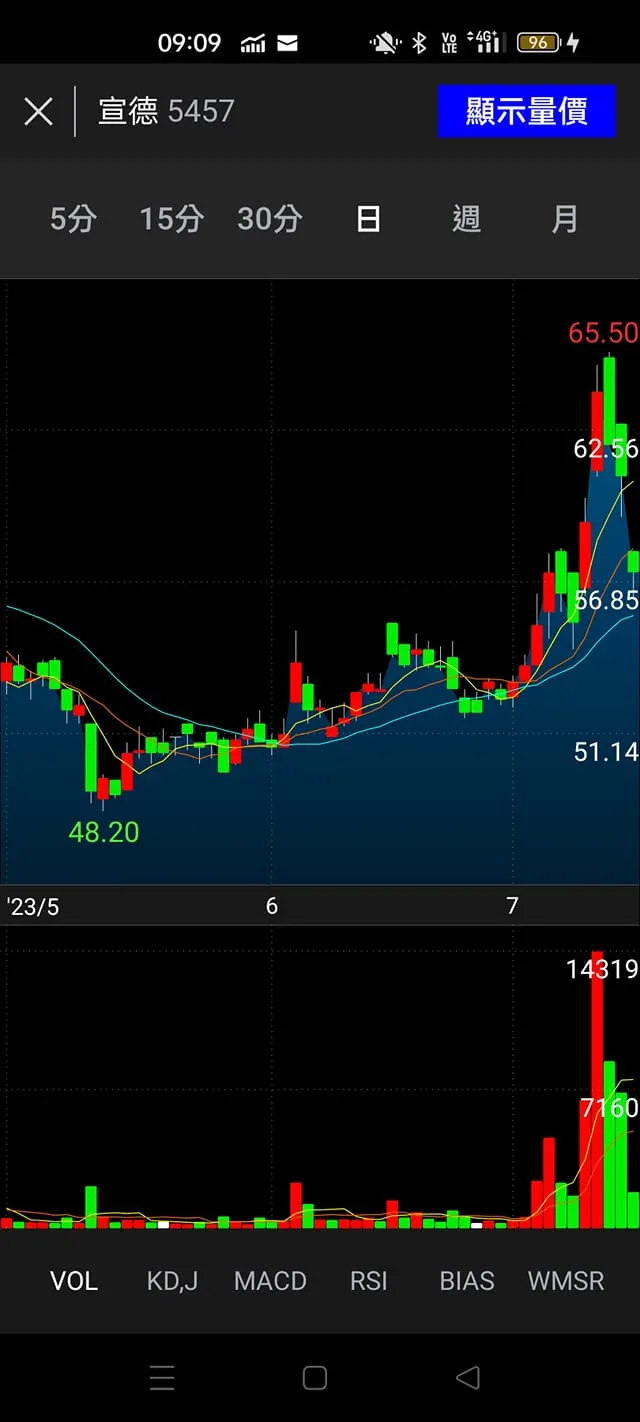Viewport: 640px width, 1422px height.
Task: Go back using the system back button
Action: point(467,1378)
